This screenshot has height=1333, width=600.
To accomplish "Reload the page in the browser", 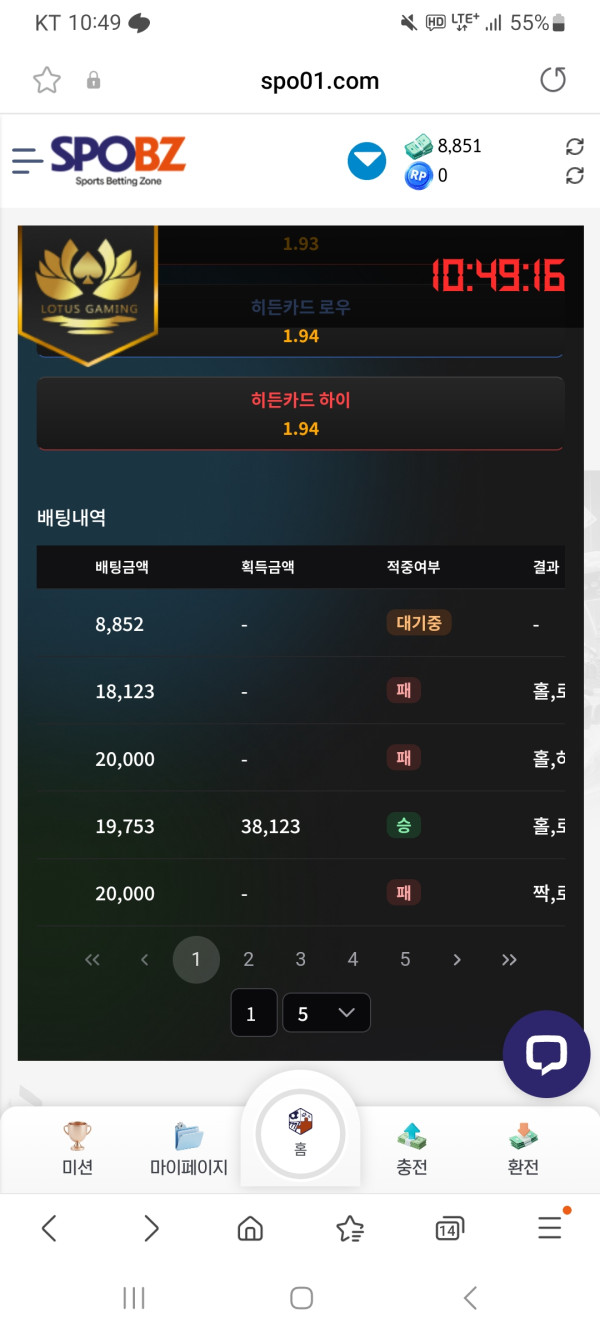I will pos(553,81).
